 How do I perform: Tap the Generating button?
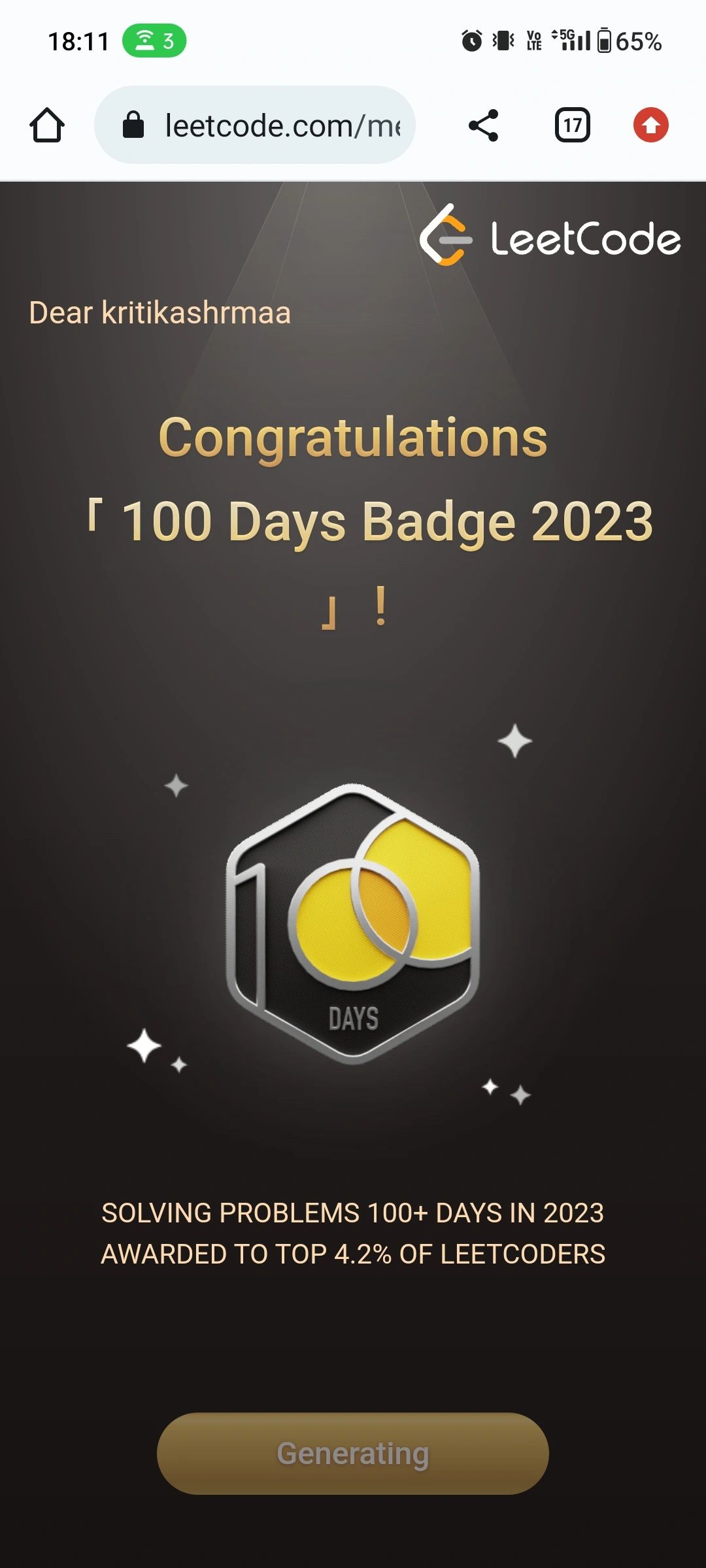(x=352, y=1454)
